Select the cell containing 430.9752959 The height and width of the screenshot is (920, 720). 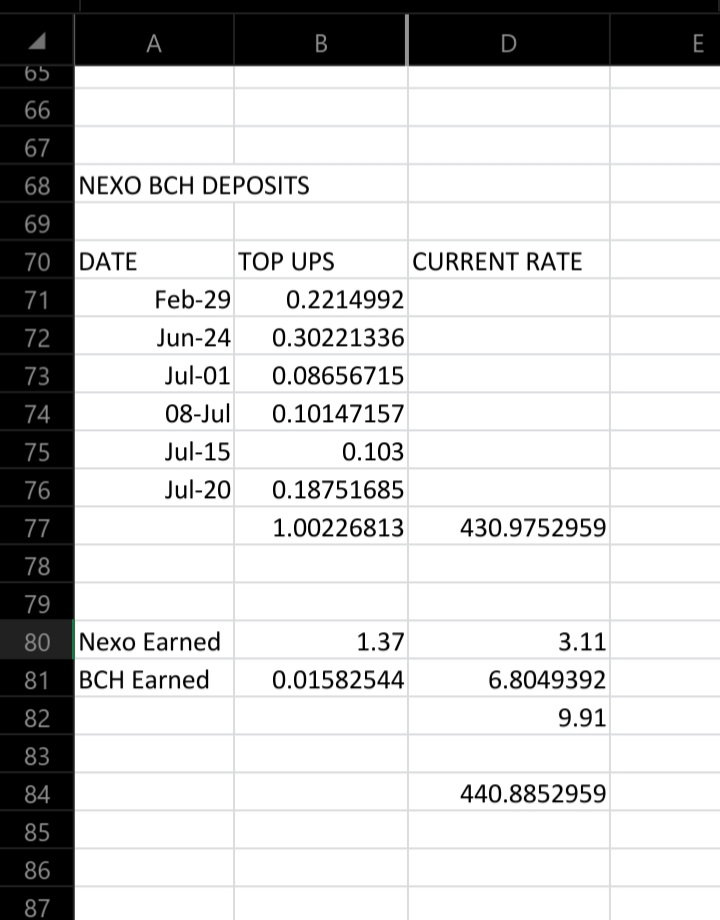pyautogui.click(x=509, y=527)
